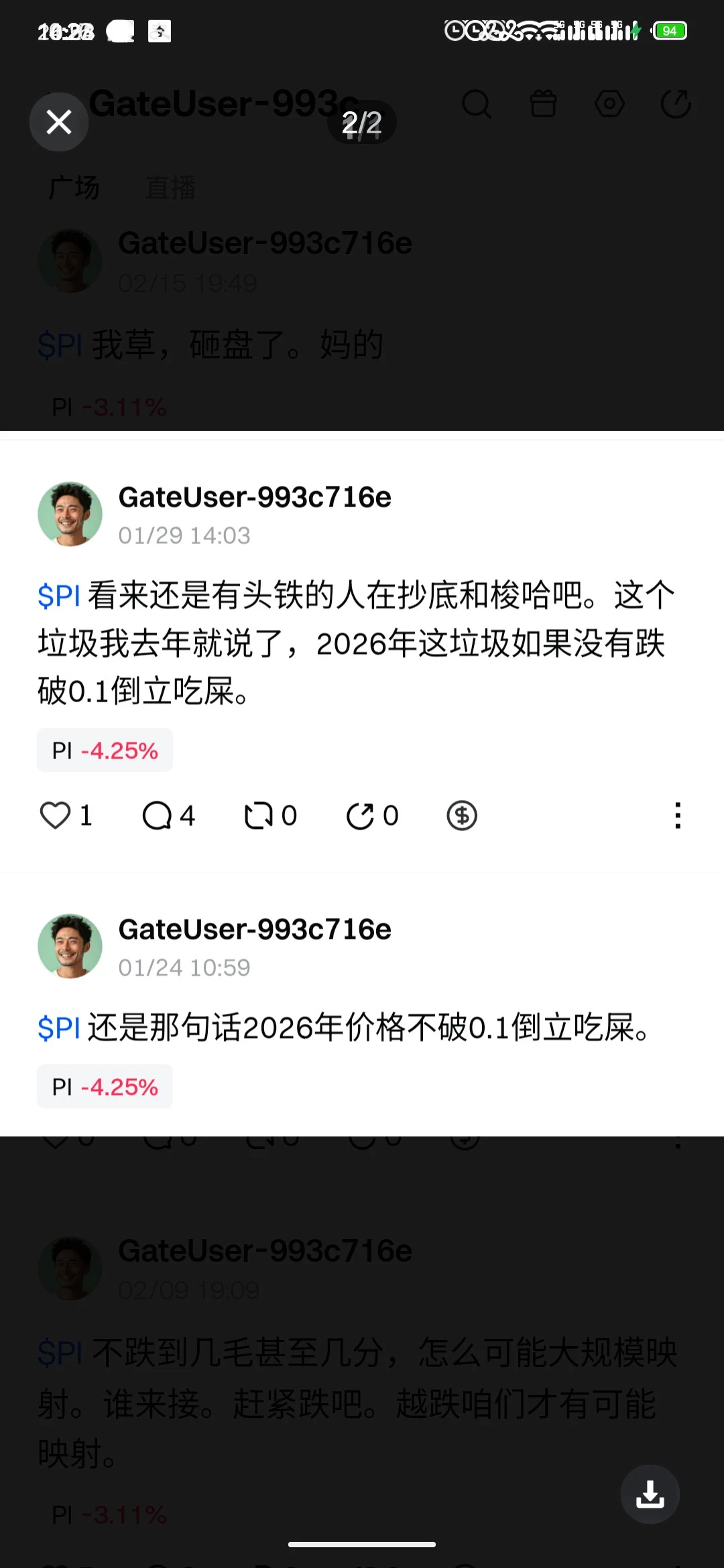Download the currently viewed image
The image size is (724, 1568).
tap(650, 1494)
